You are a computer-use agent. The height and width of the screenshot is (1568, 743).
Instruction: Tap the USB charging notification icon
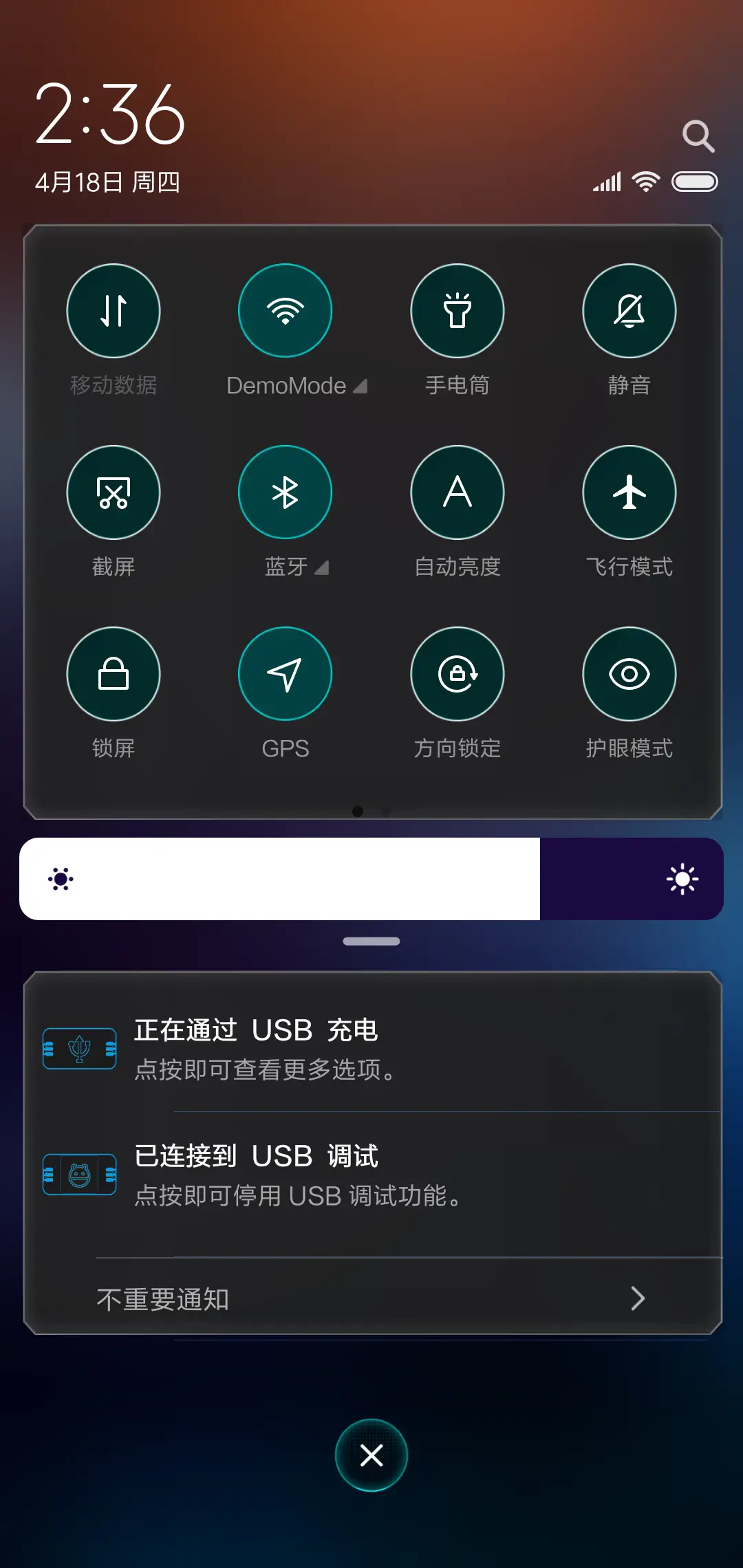(x=79, y=1048)
